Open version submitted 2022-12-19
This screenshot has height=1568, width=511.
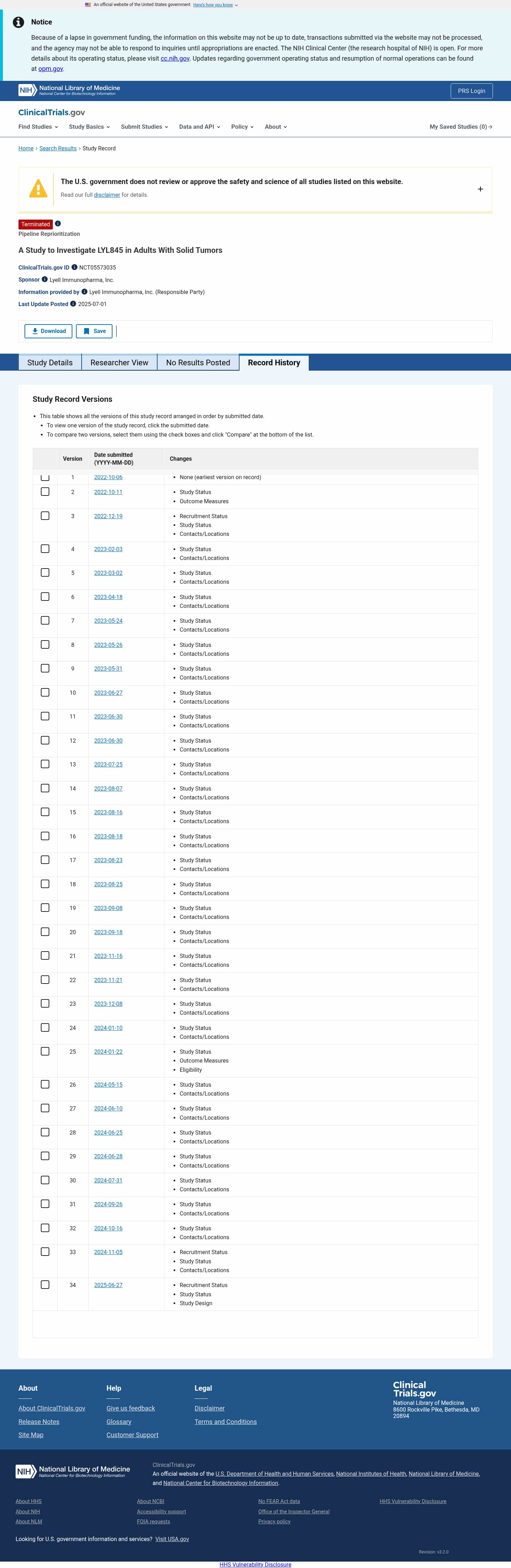(108, 516)
